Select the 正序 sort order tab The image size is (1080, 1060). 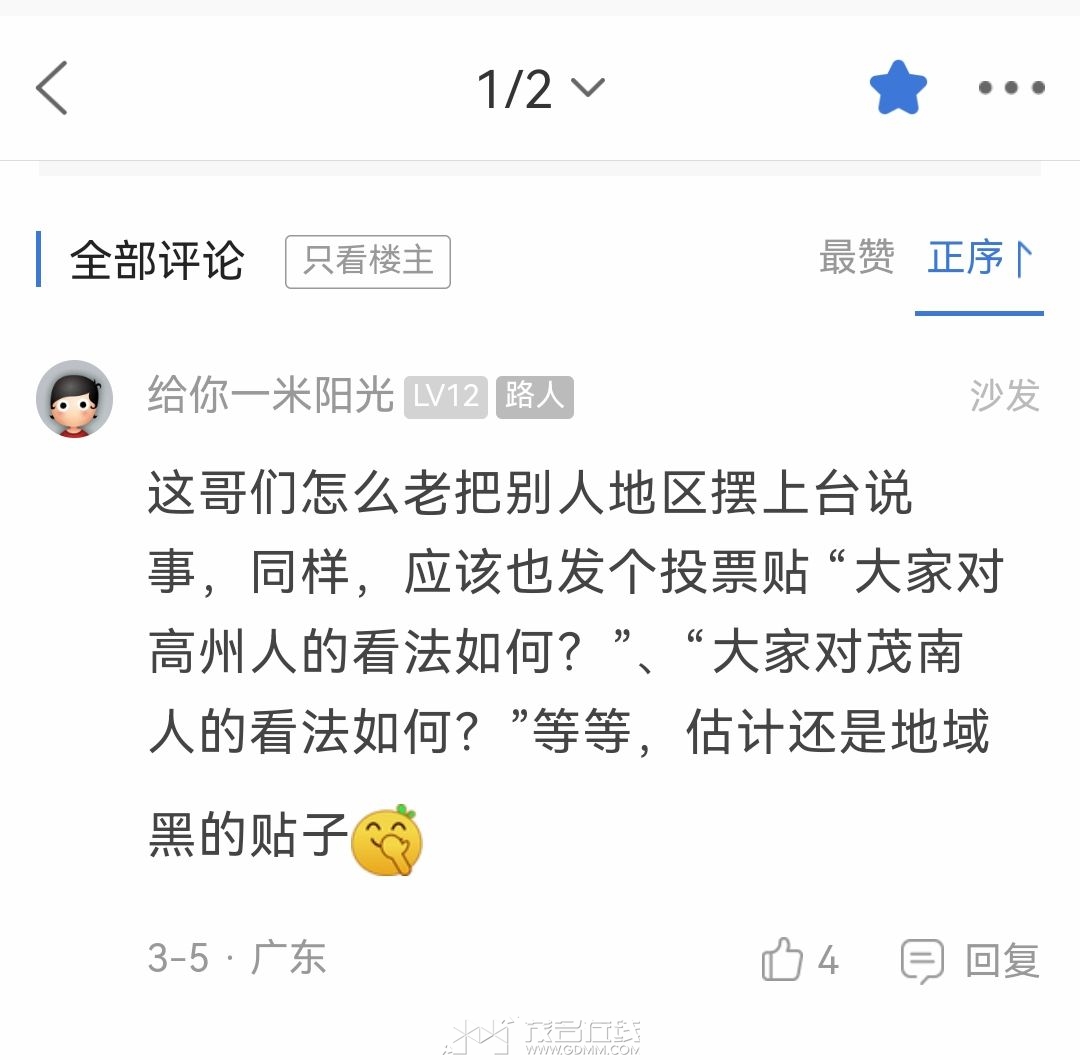979,258
